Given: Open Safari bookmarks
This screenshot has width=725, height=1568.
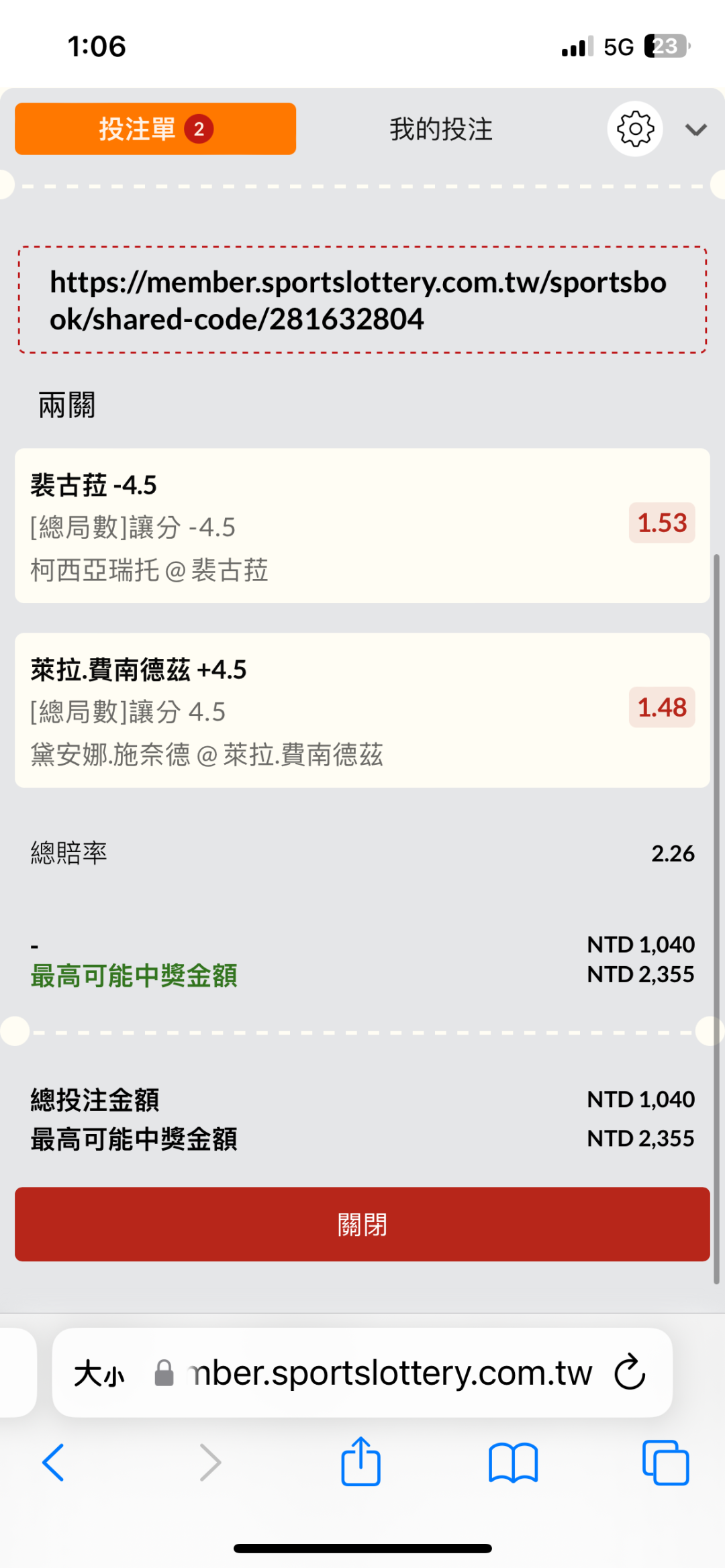Looking at the screenshot, I should tap(514, 1463).
